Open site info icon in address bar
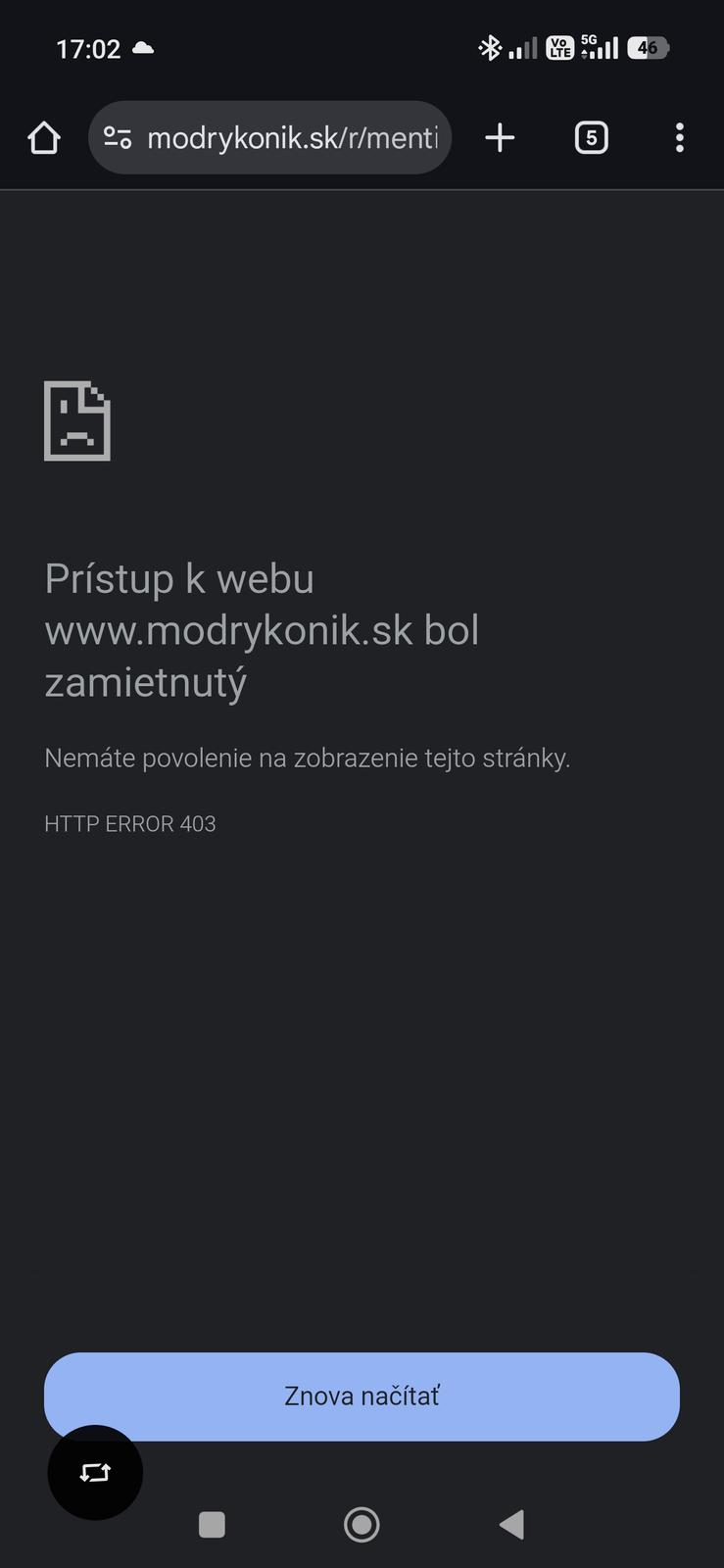 tap(118, 138)
